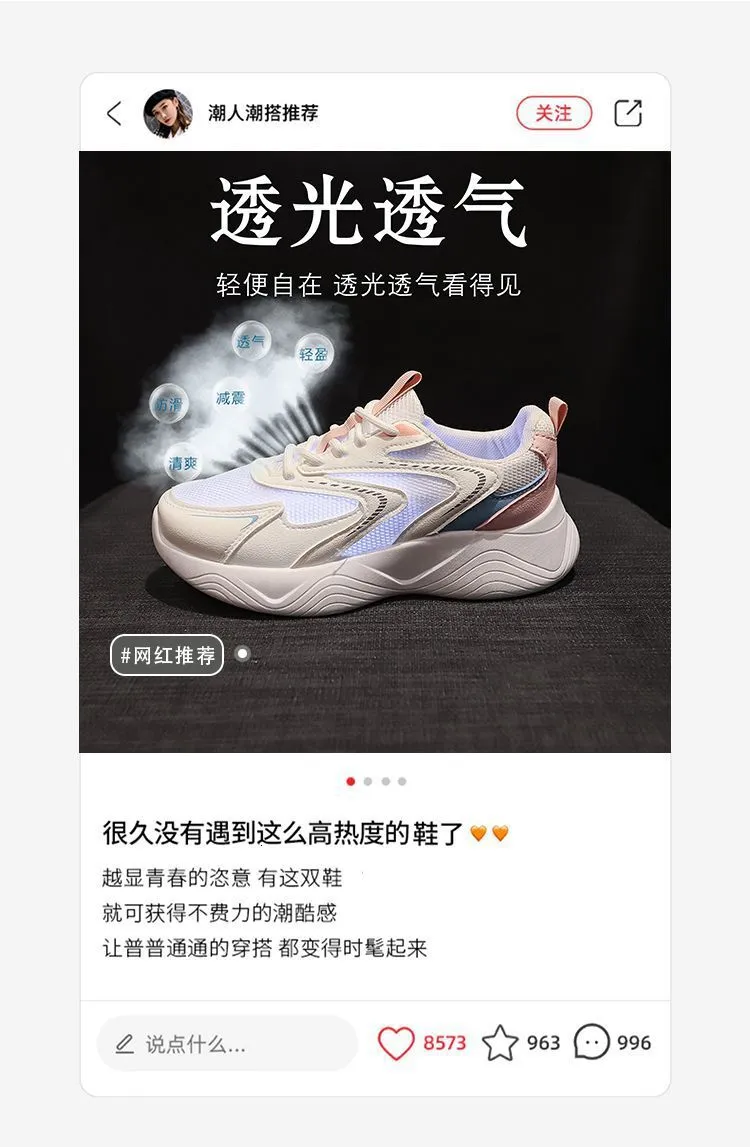Viewport: 750px width, 1147px height.
Task: Open the poster's profile avatar
Action: coord(166,113)
